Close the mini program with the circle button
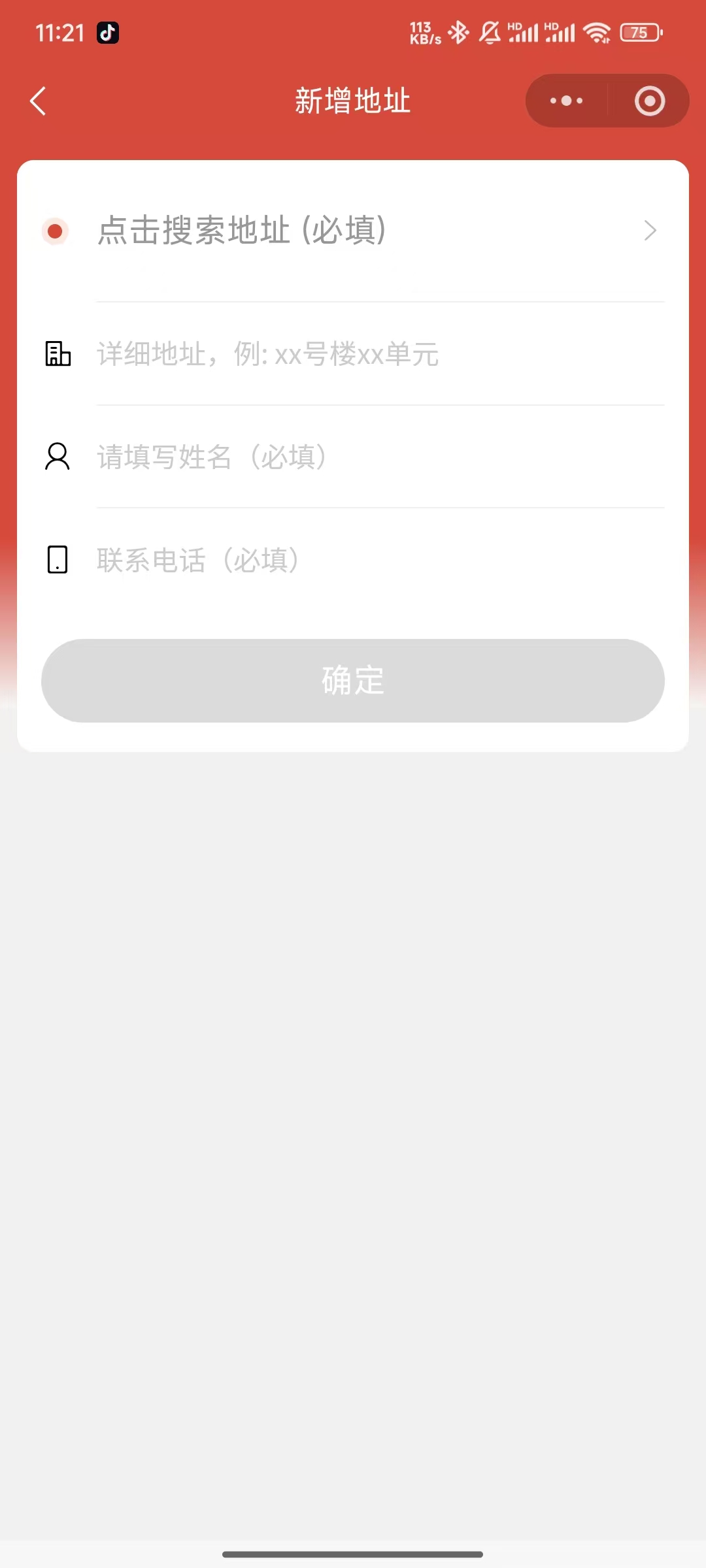 tap(649, 101)
